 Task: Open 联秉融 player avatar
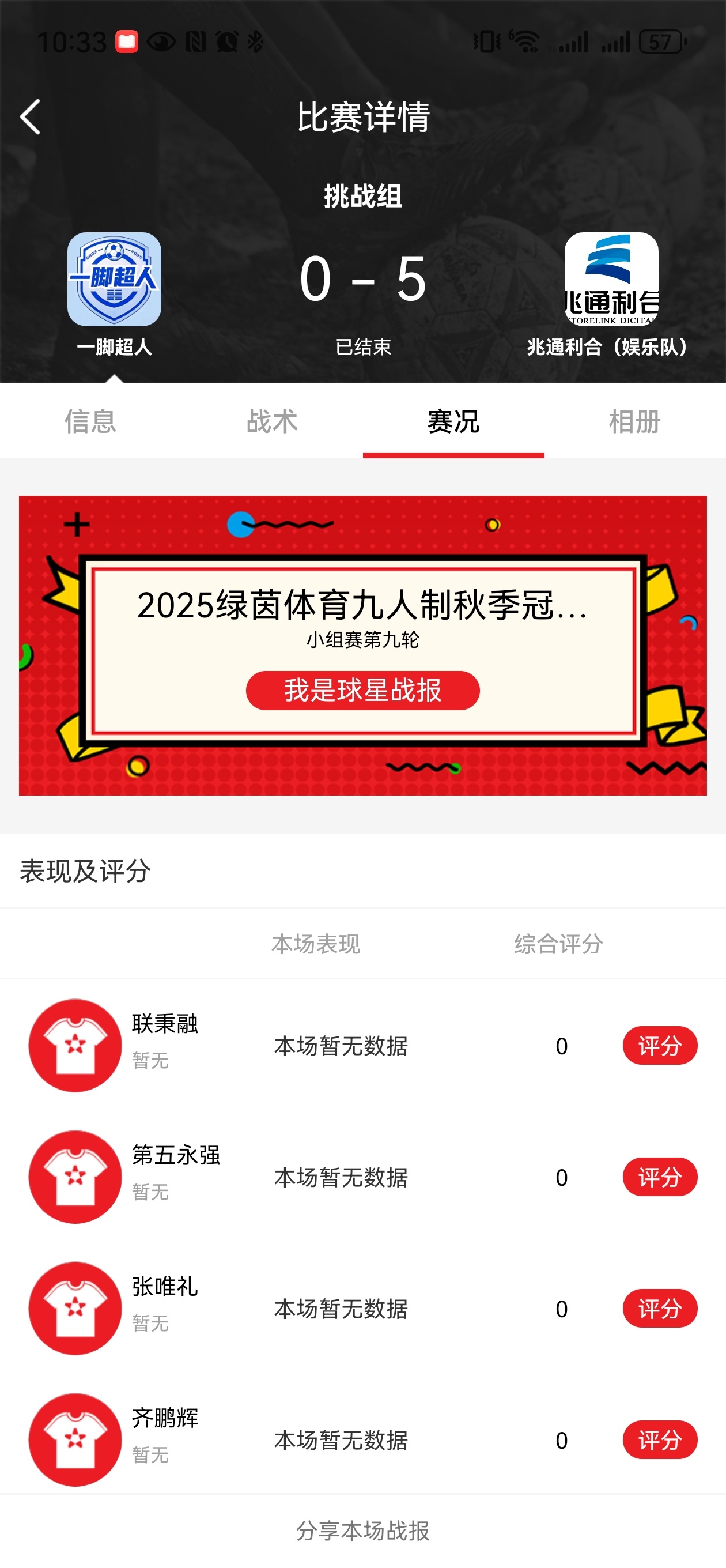coord(75,1046)
